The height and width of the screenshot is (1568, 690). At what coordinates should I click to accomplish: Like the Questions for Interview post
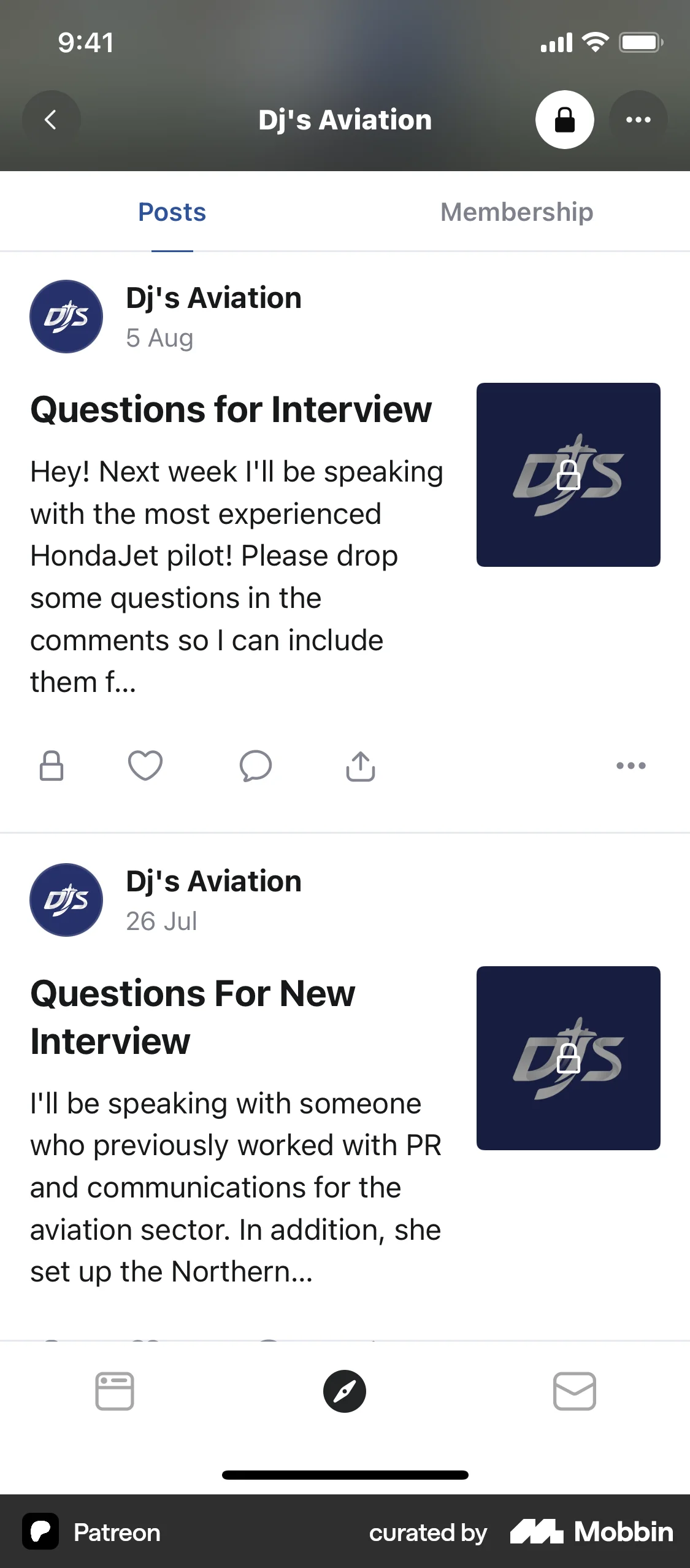[145, 766]
